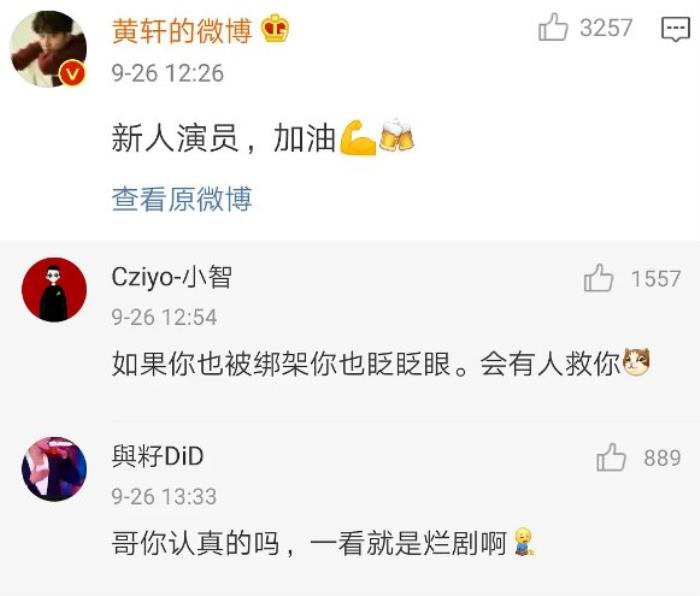Reply via comment icon on 黄轩's comment
The image size is (700, 596).
[x=676, y=30]
